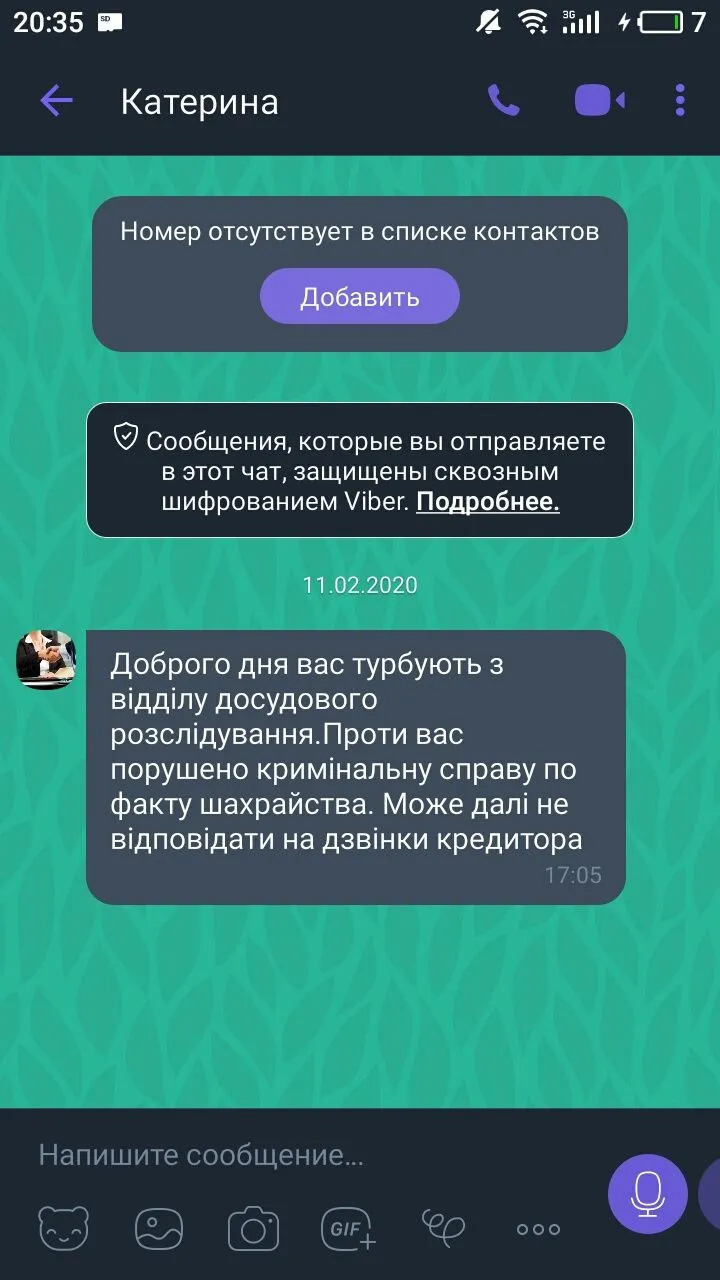Open the Подробнее link about encryption

487,502
